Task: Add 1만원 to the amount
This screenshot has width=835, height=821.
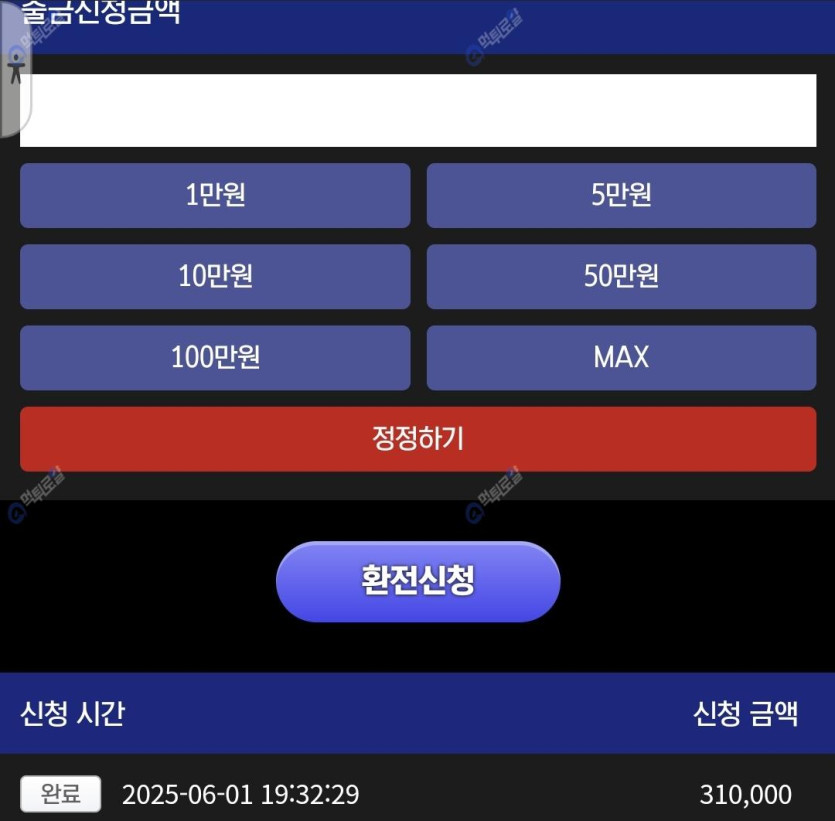Action: pyautogui.click(x=215, y=195)
